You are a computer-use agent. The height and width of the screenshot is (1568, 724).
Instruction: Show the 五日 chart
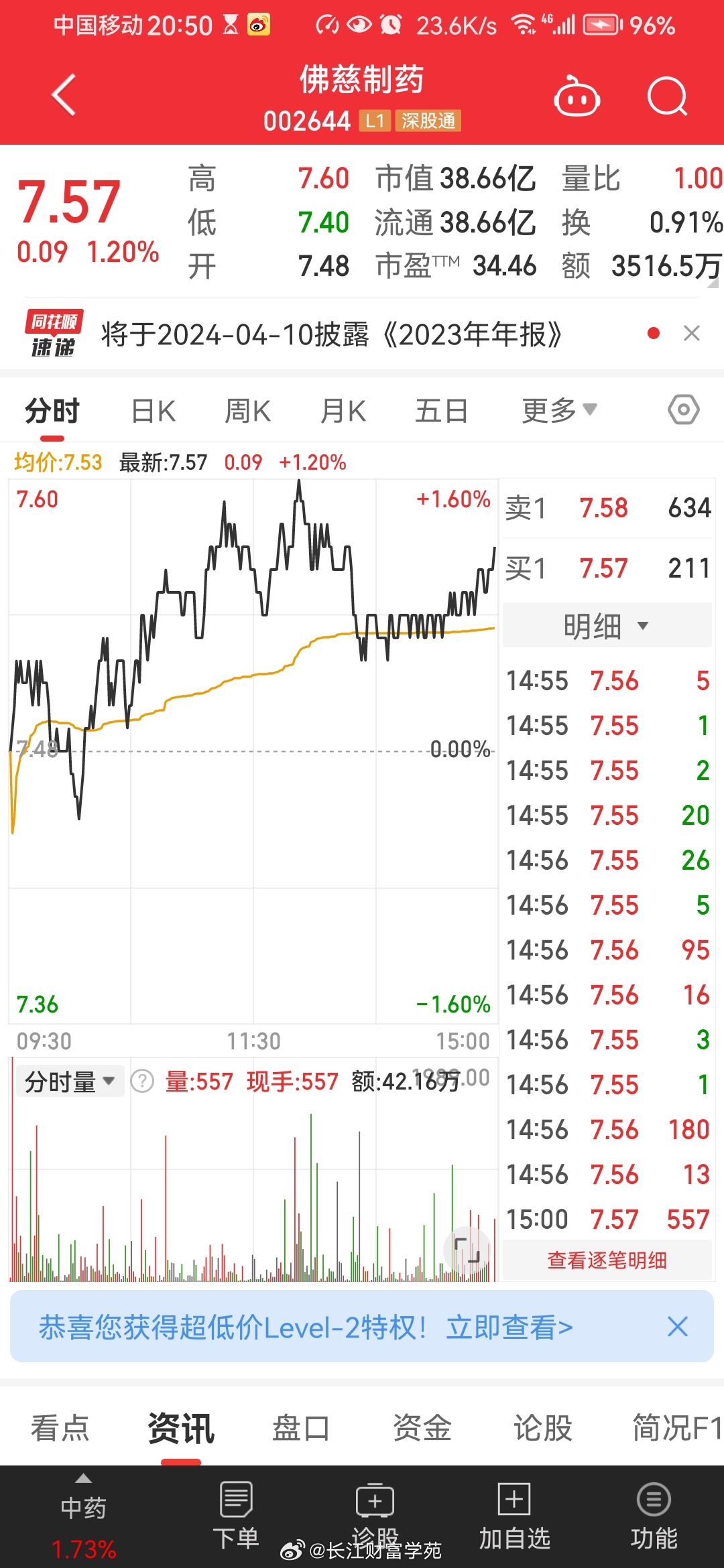pos(441,411)
